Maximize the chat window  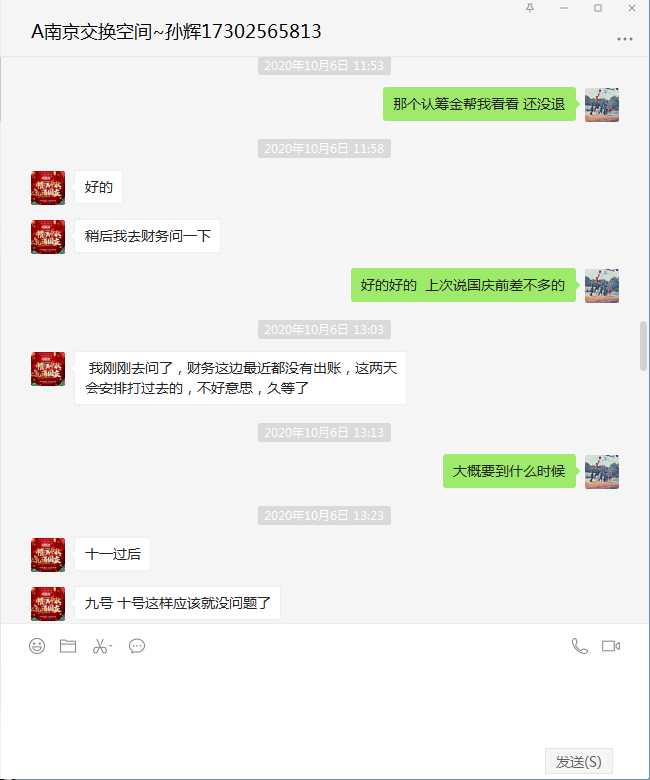597,8
